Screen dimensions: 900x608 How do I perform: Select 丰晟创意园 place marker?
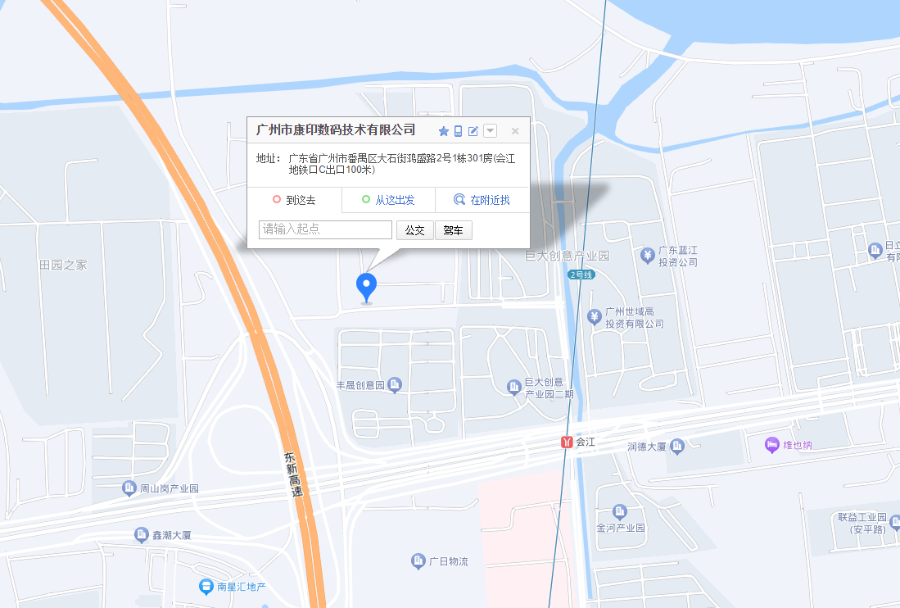[x=394, y=385]
